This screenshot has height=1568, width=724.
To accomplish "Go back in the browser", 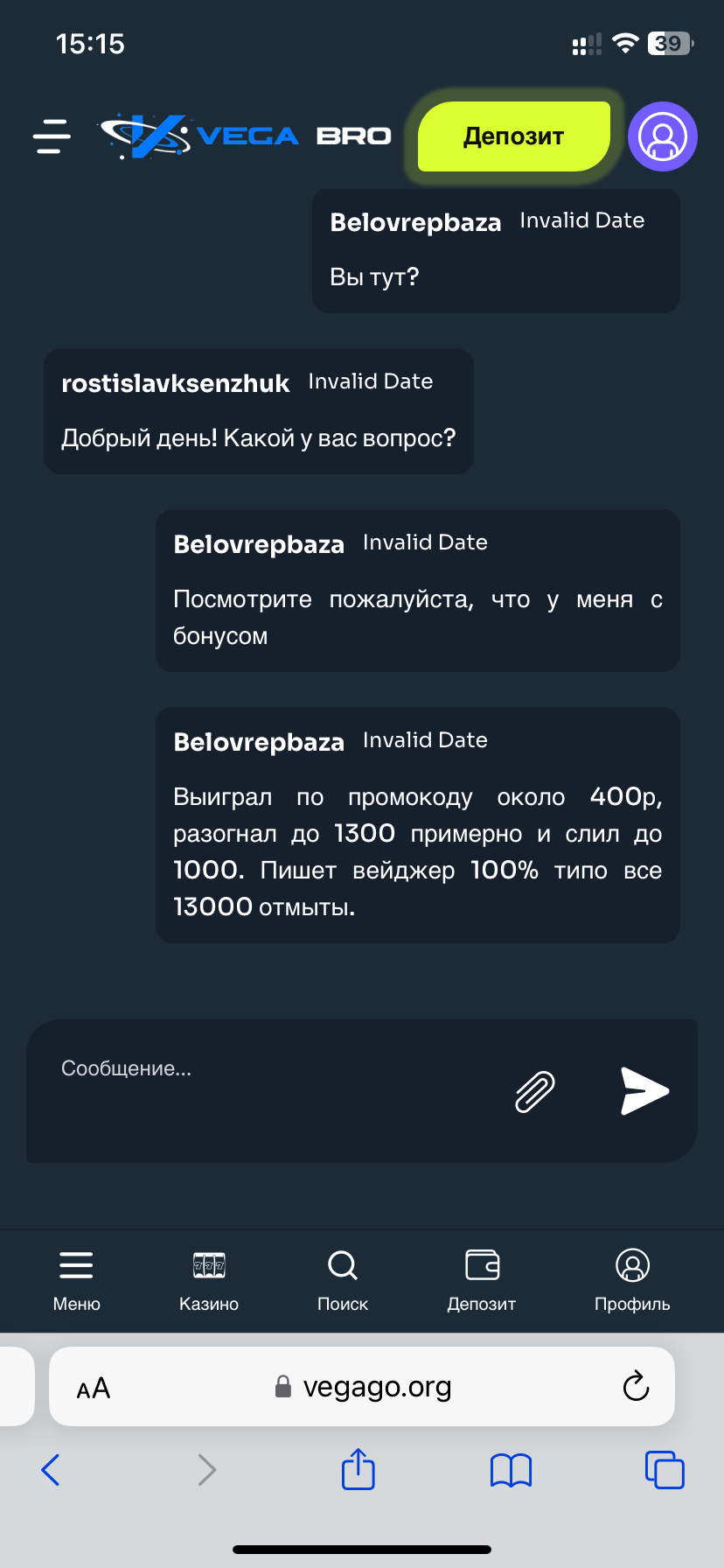I will pyautogui.click(x=51, y=1470).
